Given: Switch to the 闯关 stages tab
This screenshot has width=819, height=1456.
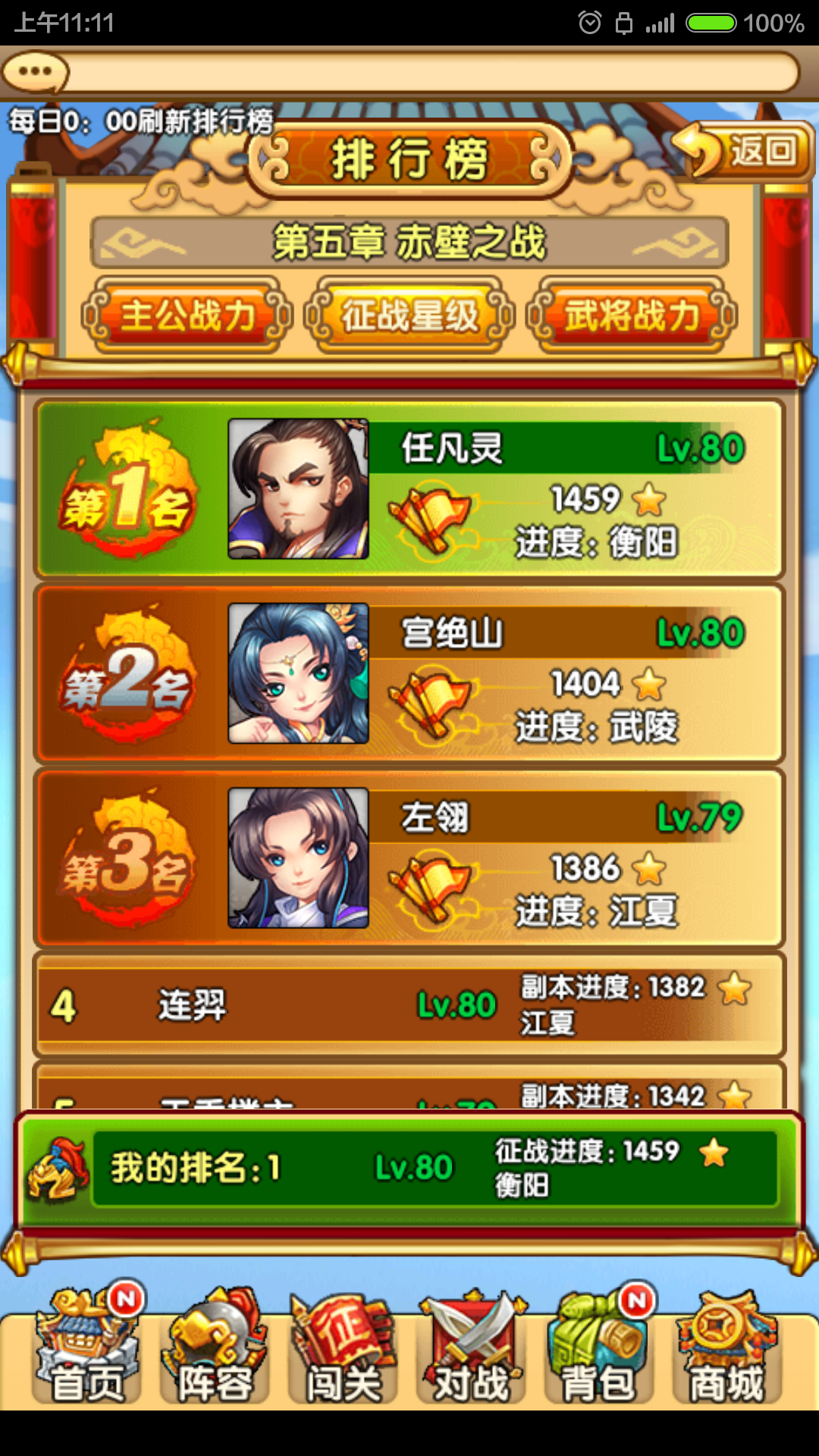Looking at the screenshot, I should 344,1348.
